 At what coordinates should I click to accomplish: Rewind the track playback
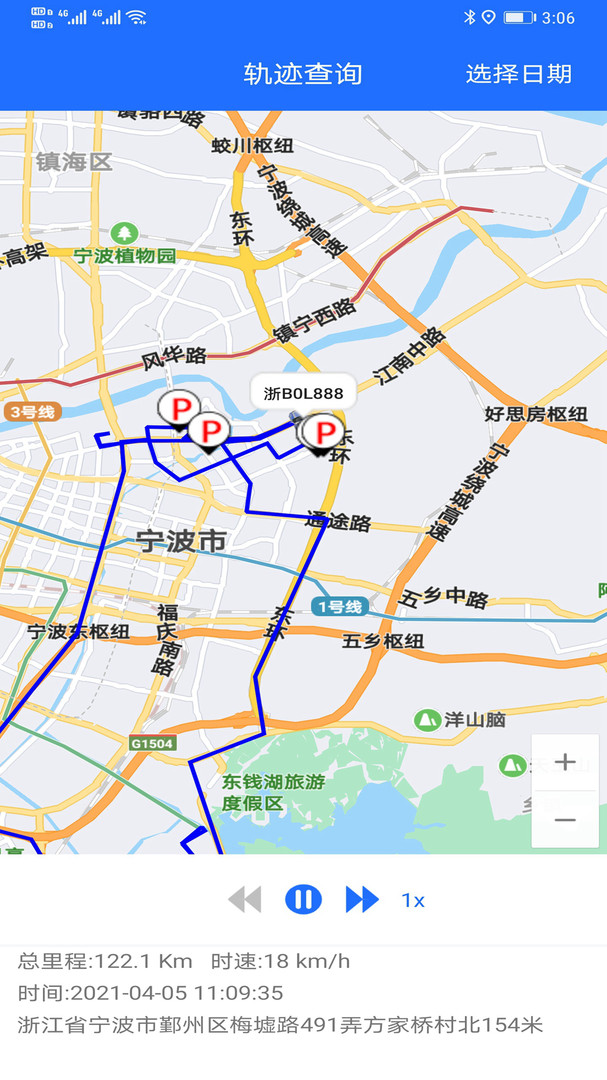coord(244,900)
